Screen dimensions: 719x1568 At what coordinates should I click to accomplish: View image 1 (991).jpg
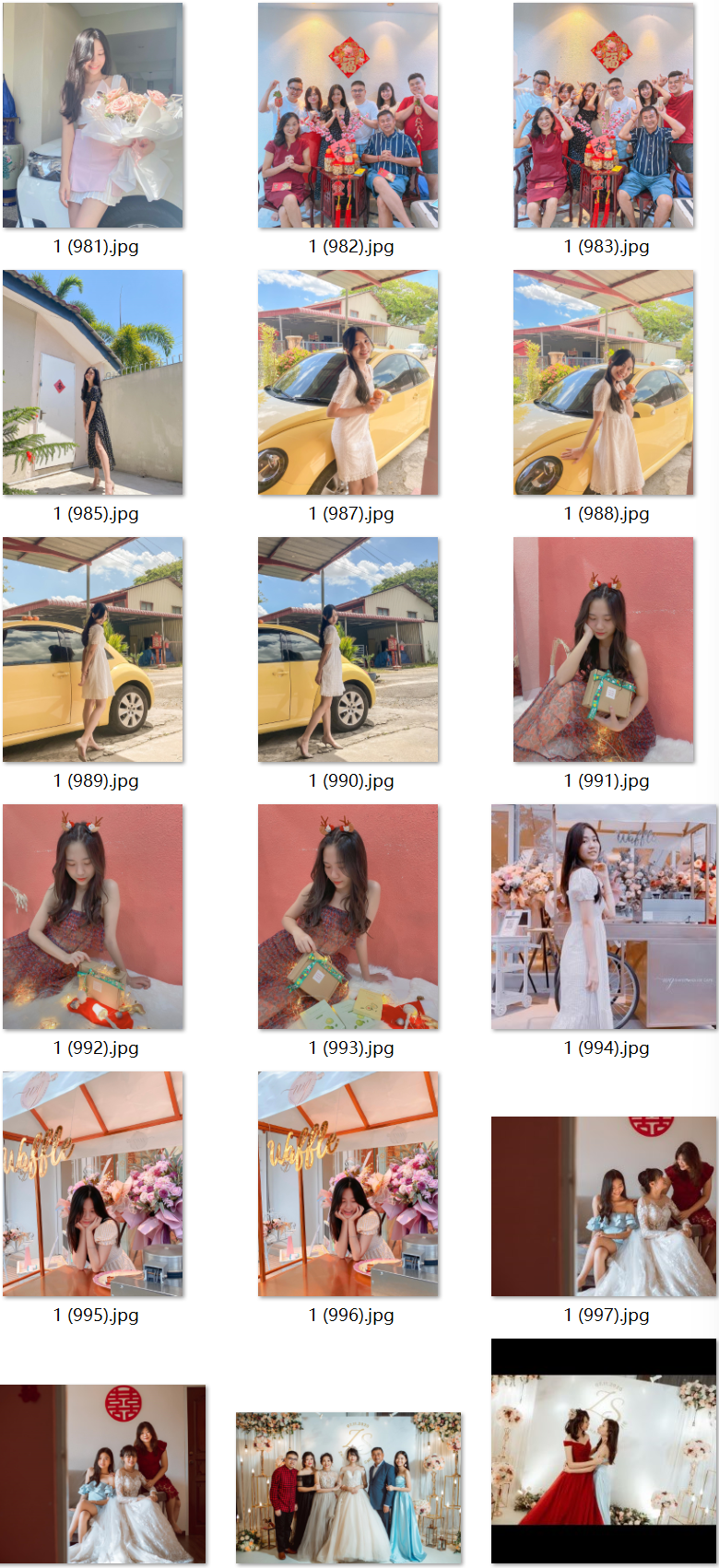point(603,649)
